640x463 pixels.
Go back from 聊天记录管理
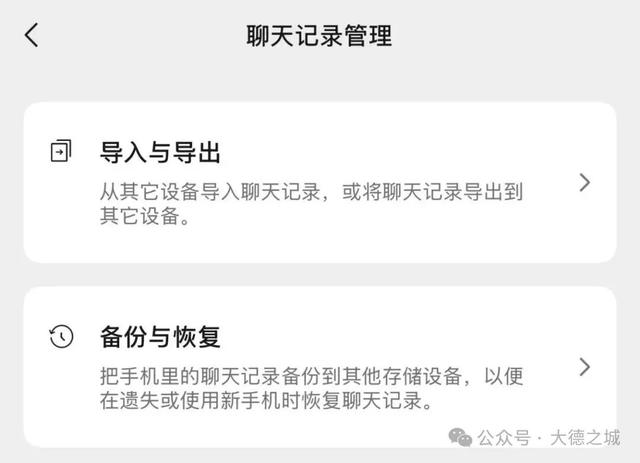[x=32, y=36]
